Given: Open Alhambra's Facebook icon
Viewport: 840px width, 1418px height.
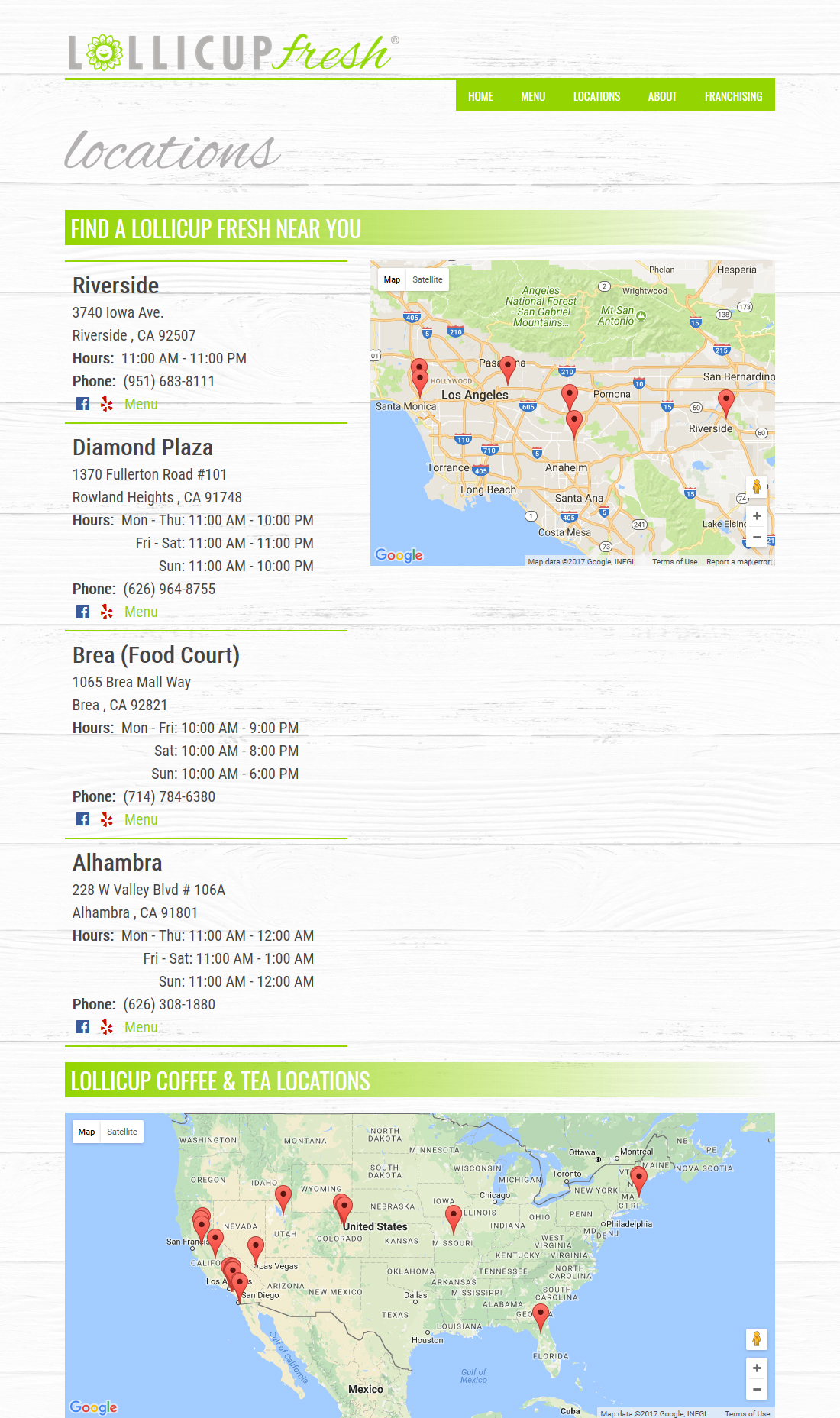Looking at the screenshot, I should 82,1027.
